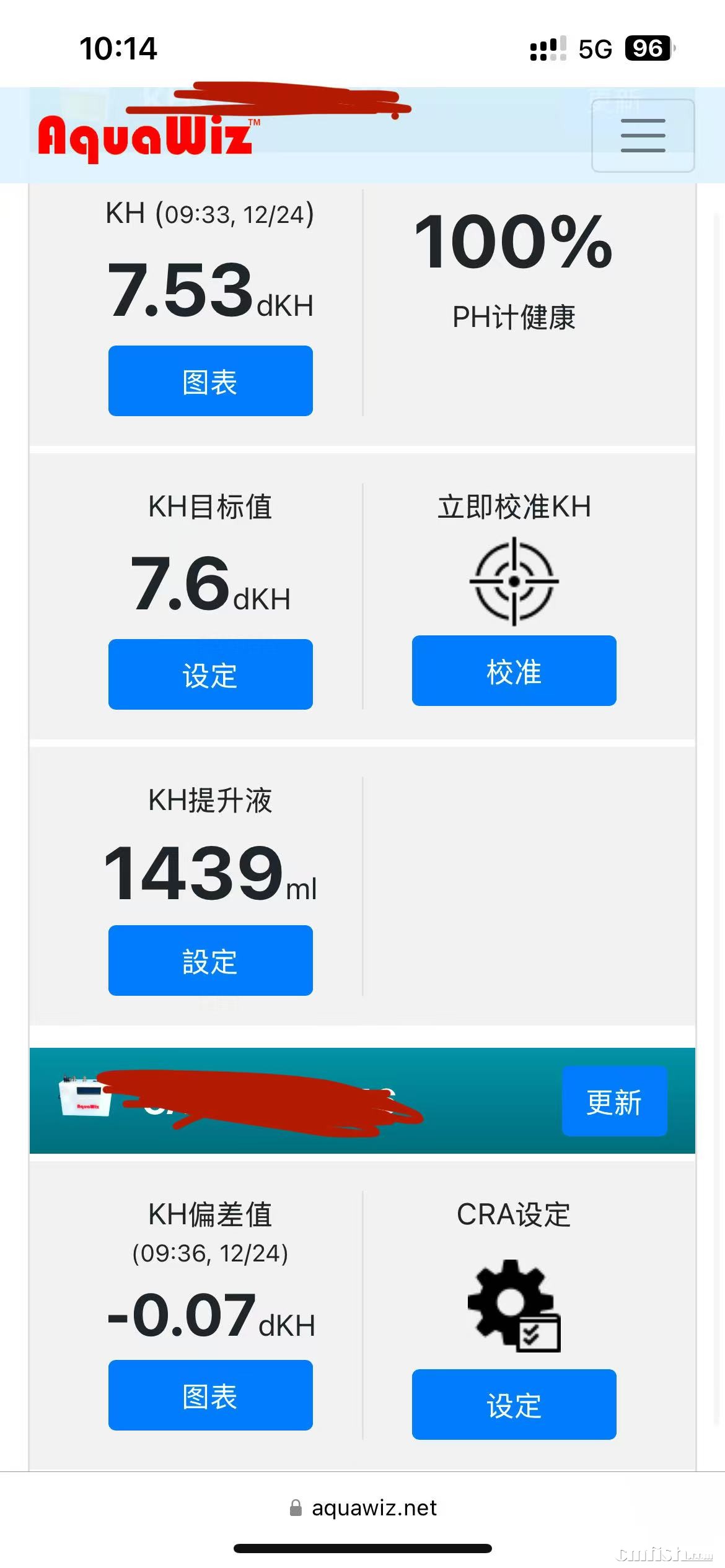Tap the 更新 update button
Viewport: 725px width, 1568px height.
[614, 1101]
